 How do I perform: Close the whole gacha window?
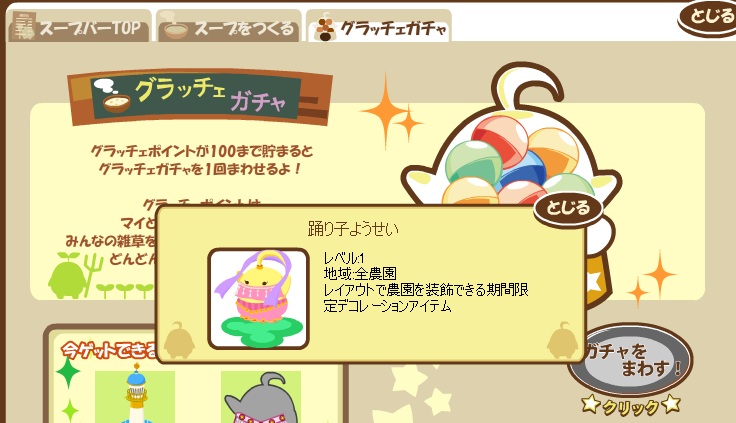pos(710,17)
